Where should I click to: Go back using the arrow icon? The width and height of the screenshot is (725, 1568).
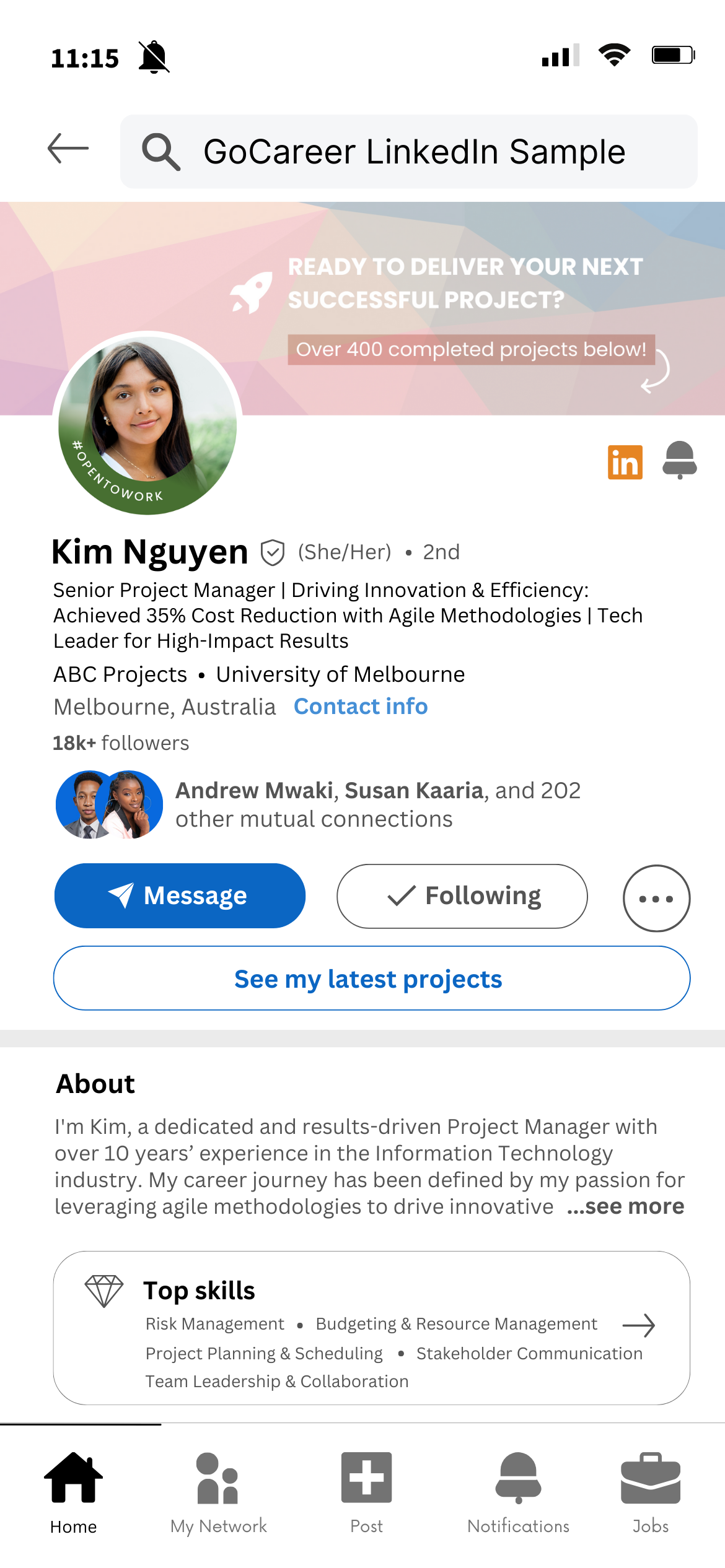pyautogui.click(x=68, y=149)
